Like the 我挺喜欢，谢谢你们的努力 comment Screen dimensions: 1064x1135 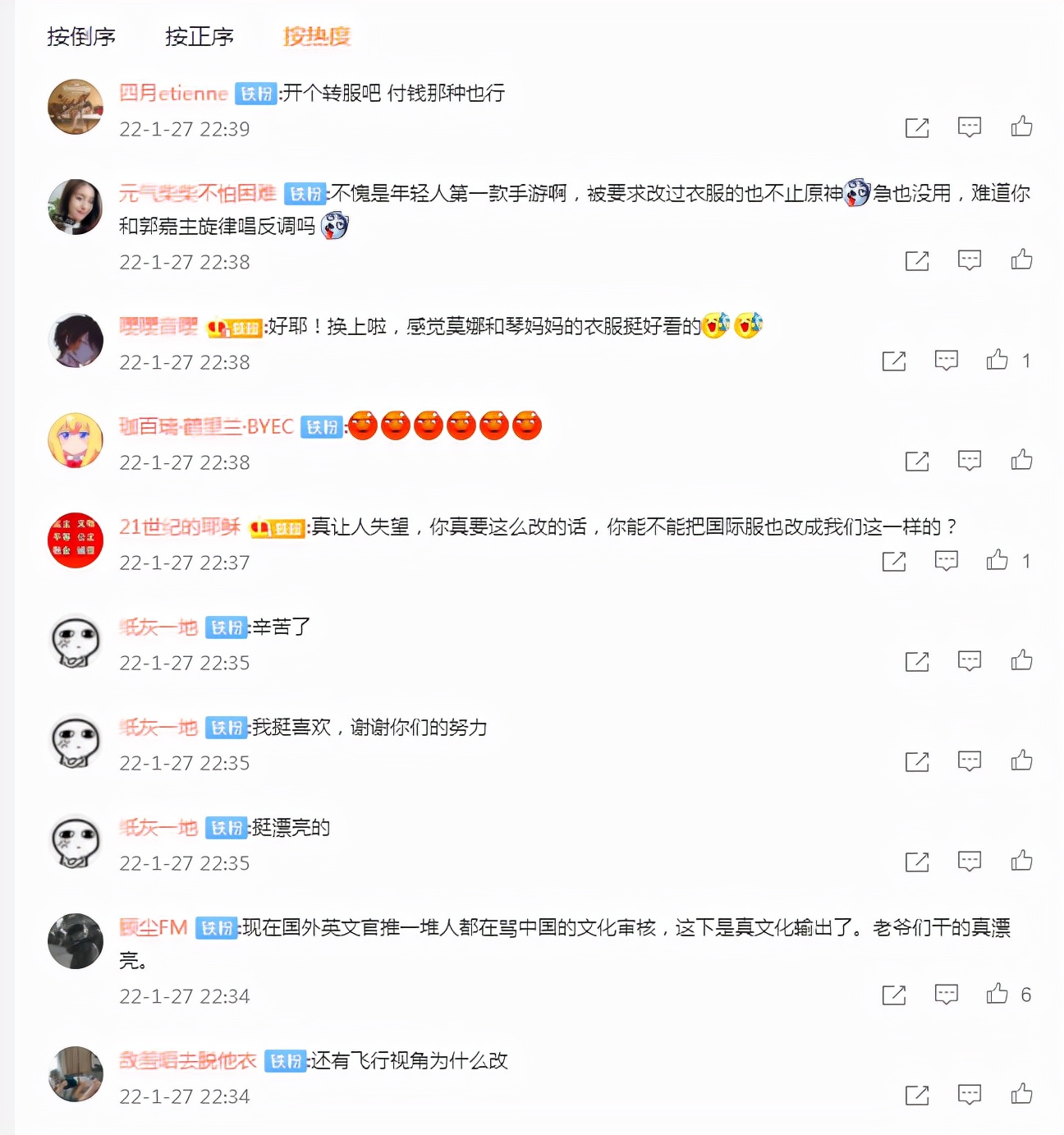[x=1021, y=760]
